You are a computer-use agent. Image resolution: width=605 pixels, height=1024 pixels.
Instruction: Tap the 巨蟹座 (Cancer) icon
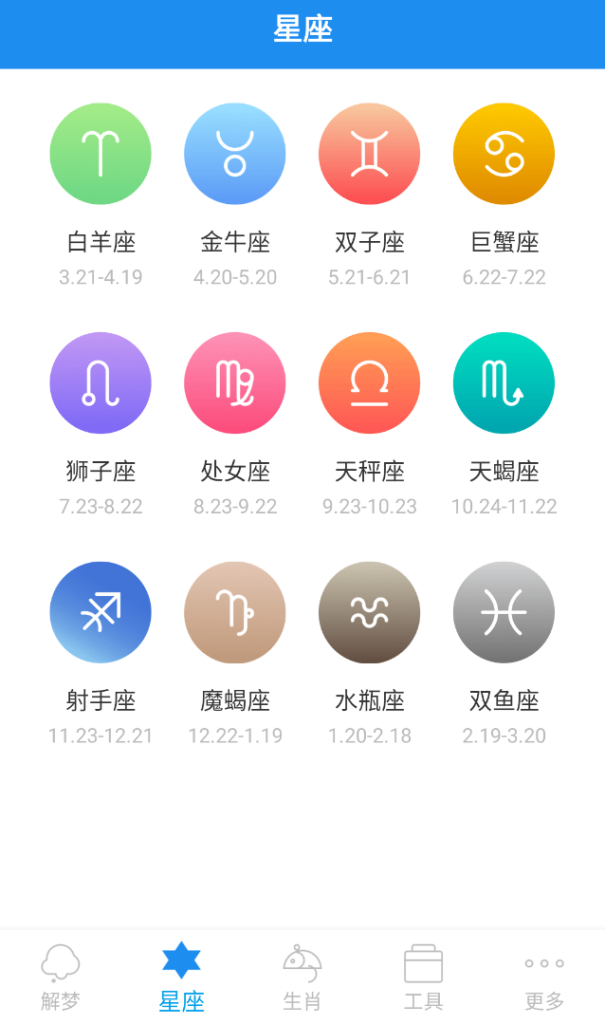tap(504, 154)
